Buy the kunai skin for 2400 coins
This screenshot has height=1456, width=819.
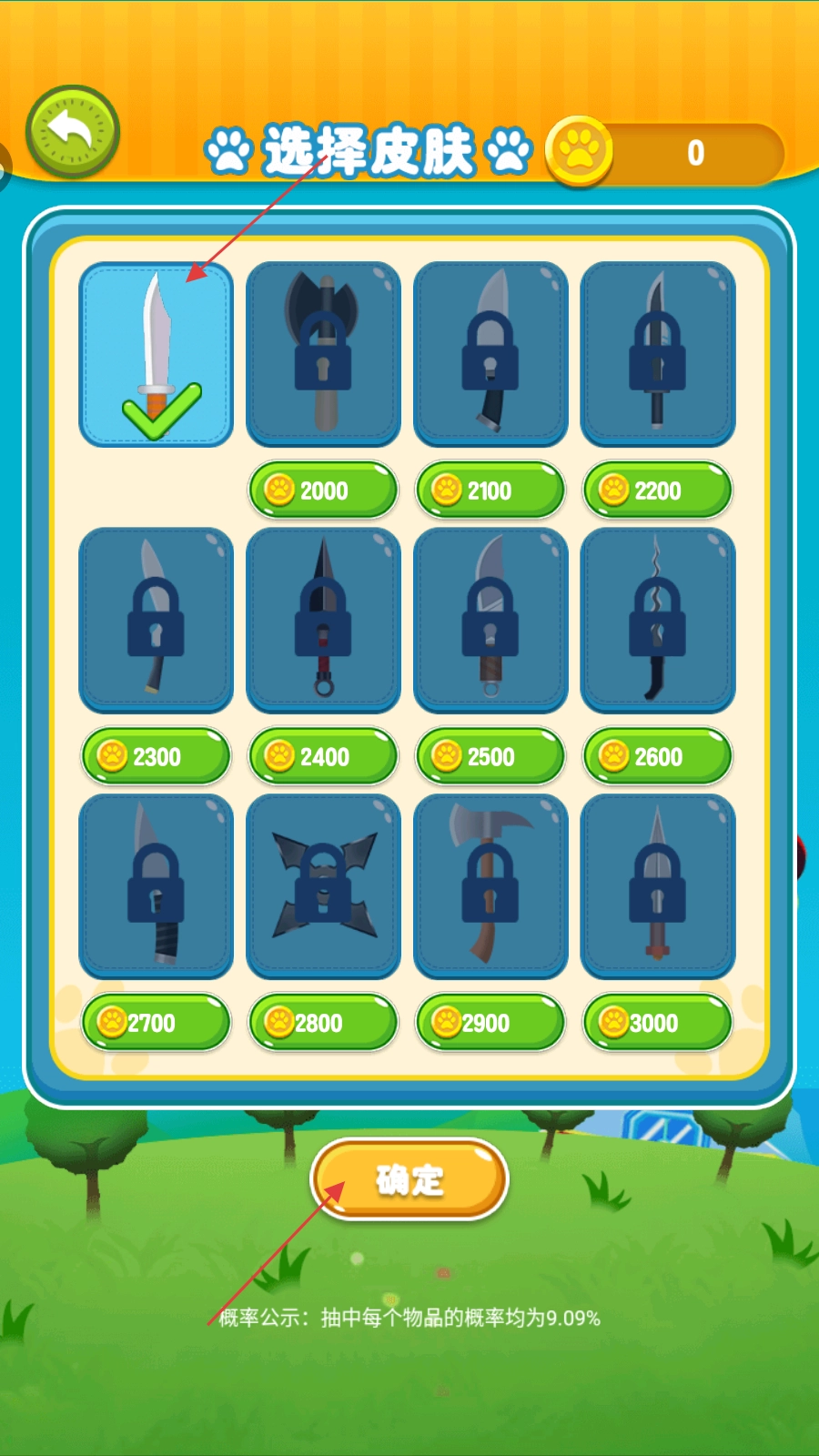pyautogui.click(x=323, y=756)
